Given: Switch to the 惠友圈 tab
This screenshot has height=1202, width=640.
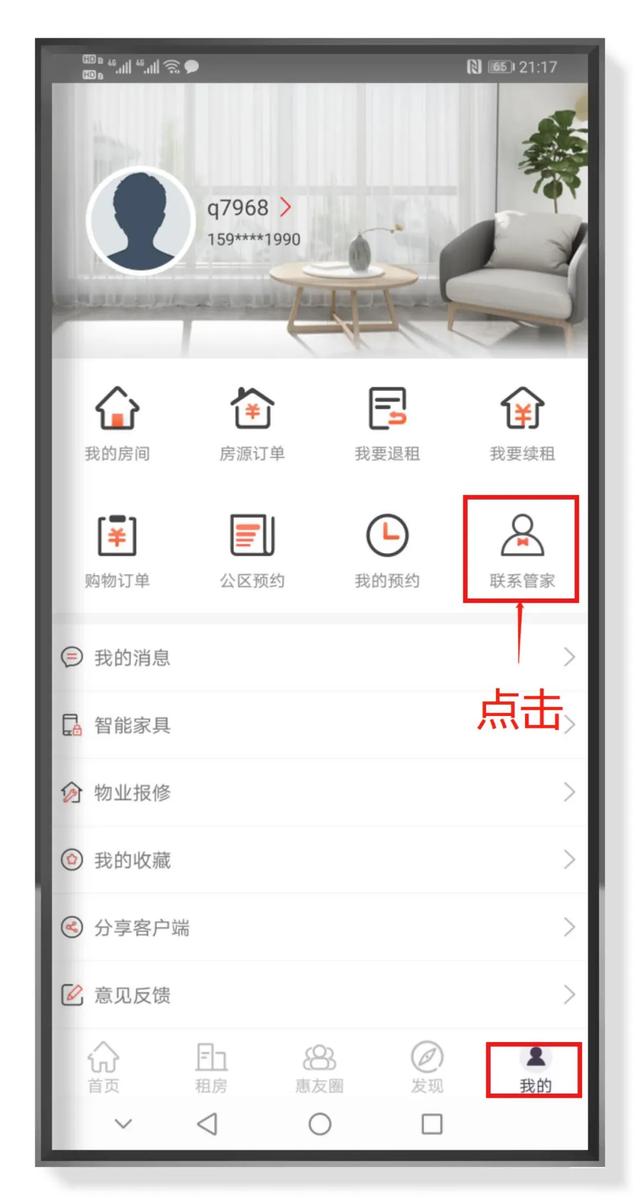Looking at the screenshot, I should pos(319,1067).
